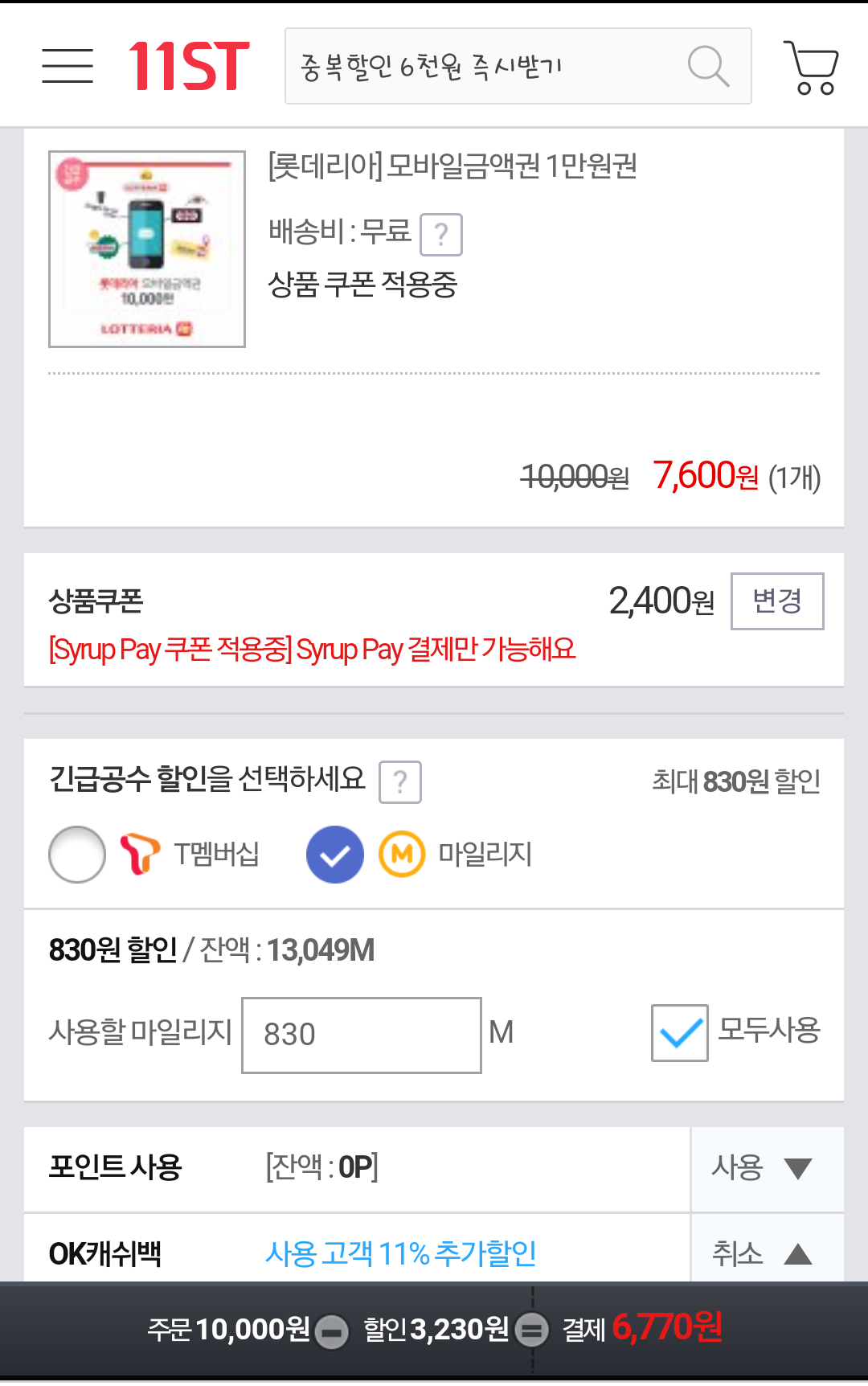
Task: Open the hamburger menu
Action: (x=68, y=66)
